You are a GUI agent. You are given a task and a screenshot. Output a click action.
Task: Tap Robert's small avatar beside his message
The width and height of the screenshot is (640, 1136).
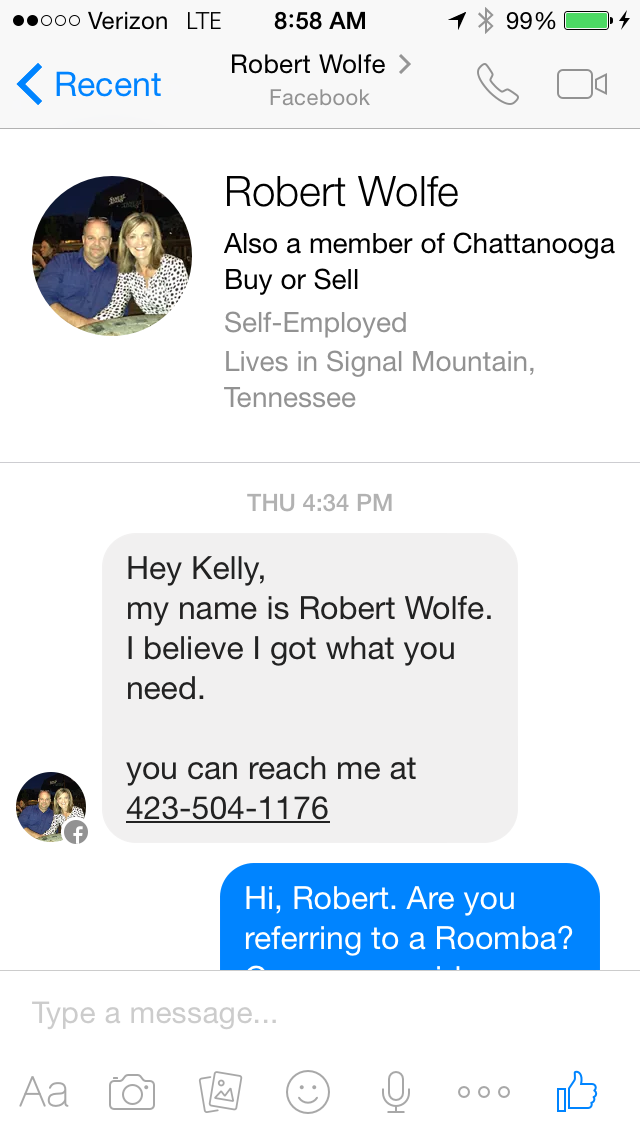tap(51, 806)
